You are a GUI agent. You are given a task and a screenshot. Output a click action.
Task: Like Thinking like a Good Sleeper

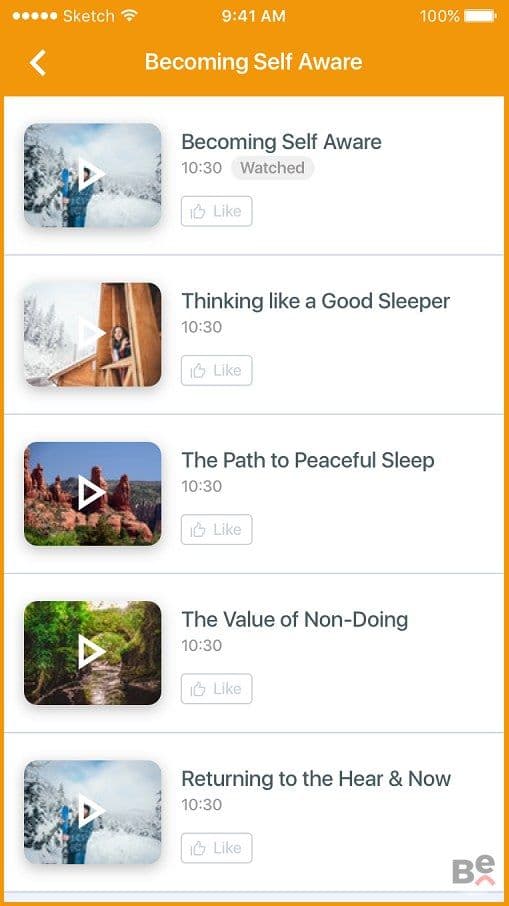click(217, 370)
